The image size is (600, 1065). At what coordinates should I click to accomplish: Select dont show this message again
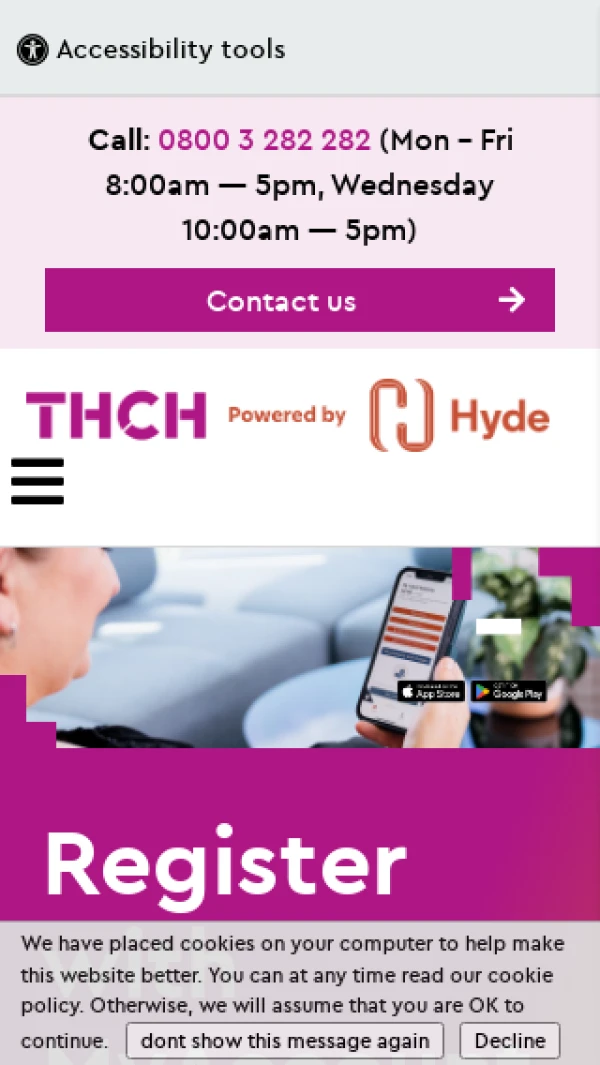tap(285, 1041)
